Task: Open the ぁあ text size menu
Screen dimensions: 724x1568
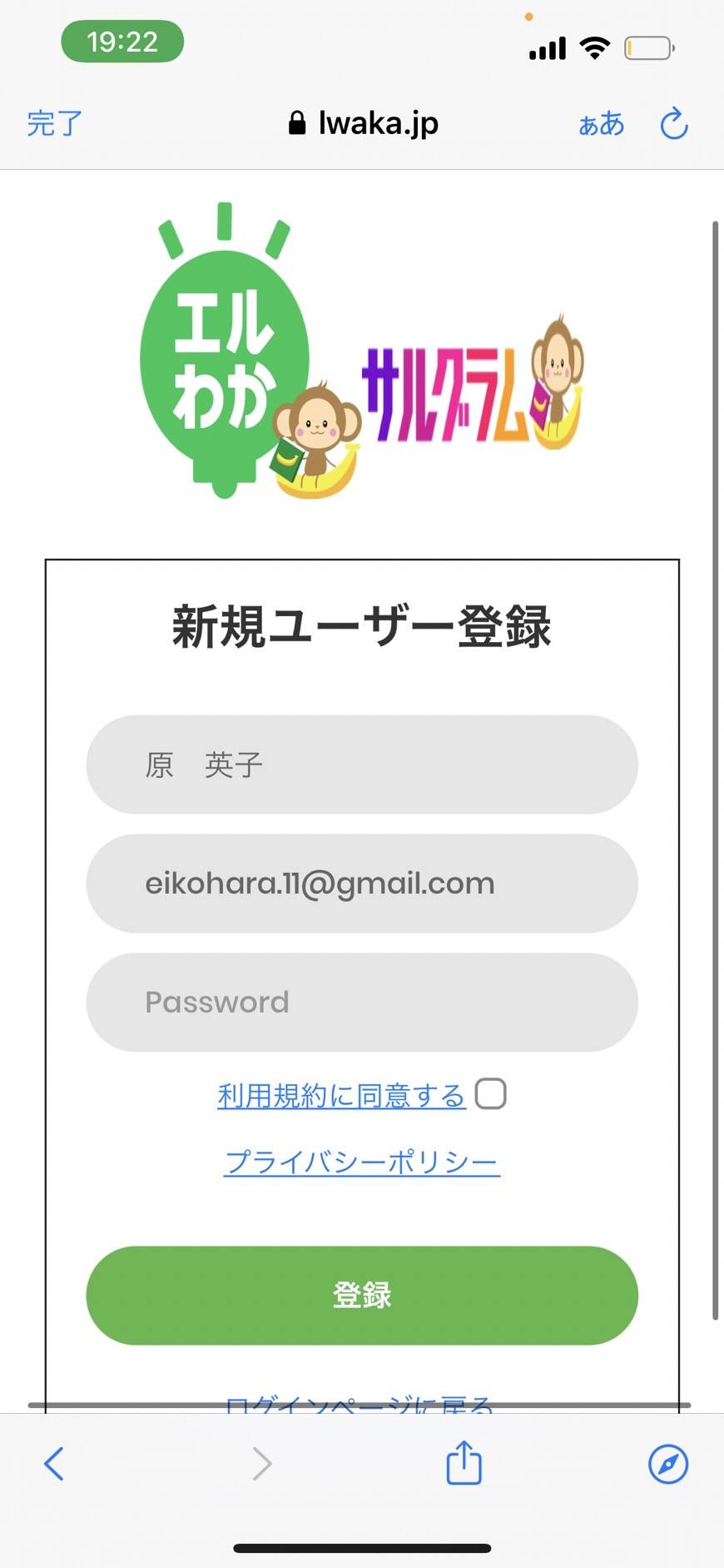Action: (601, 124)
